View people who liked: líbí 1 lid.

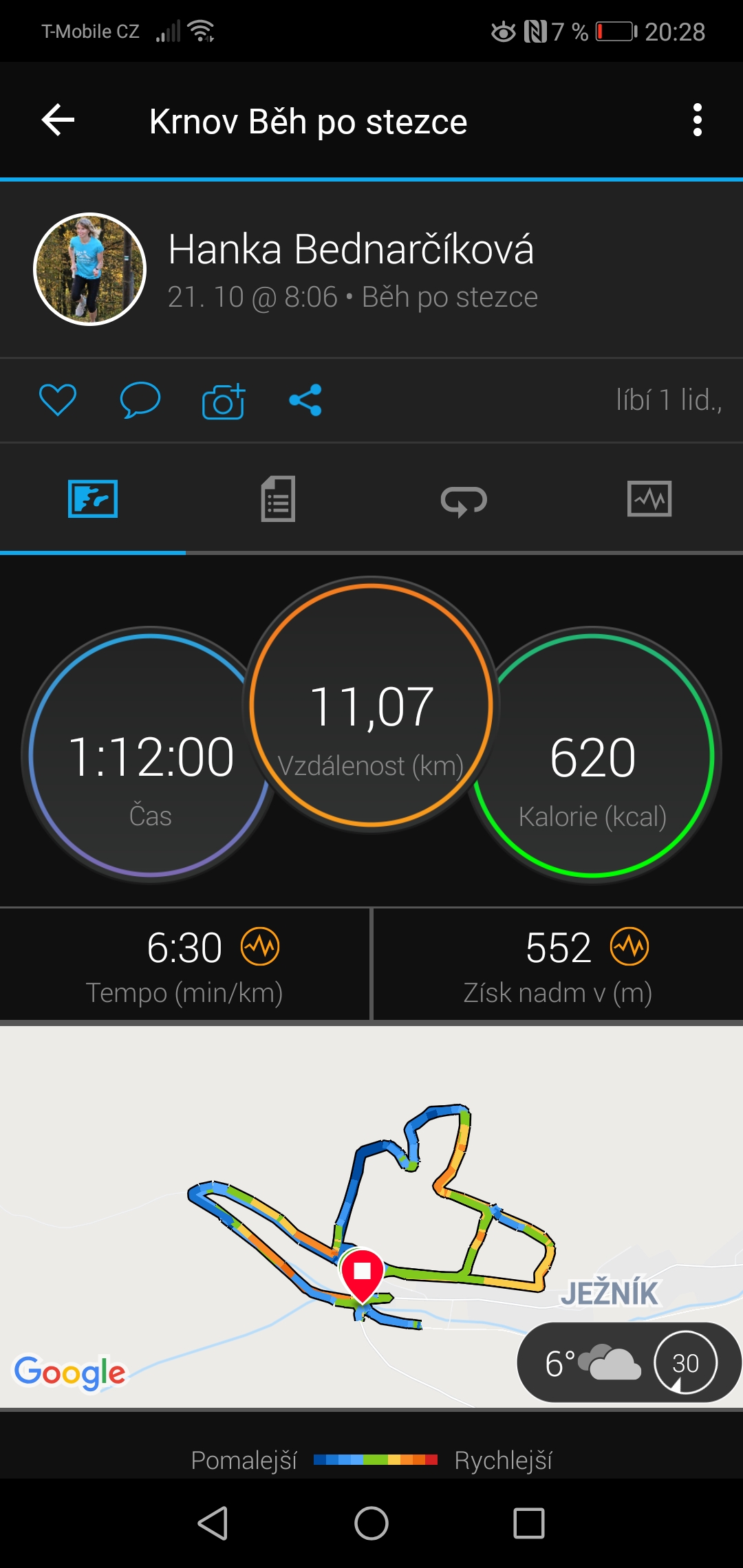click(669, 400)
